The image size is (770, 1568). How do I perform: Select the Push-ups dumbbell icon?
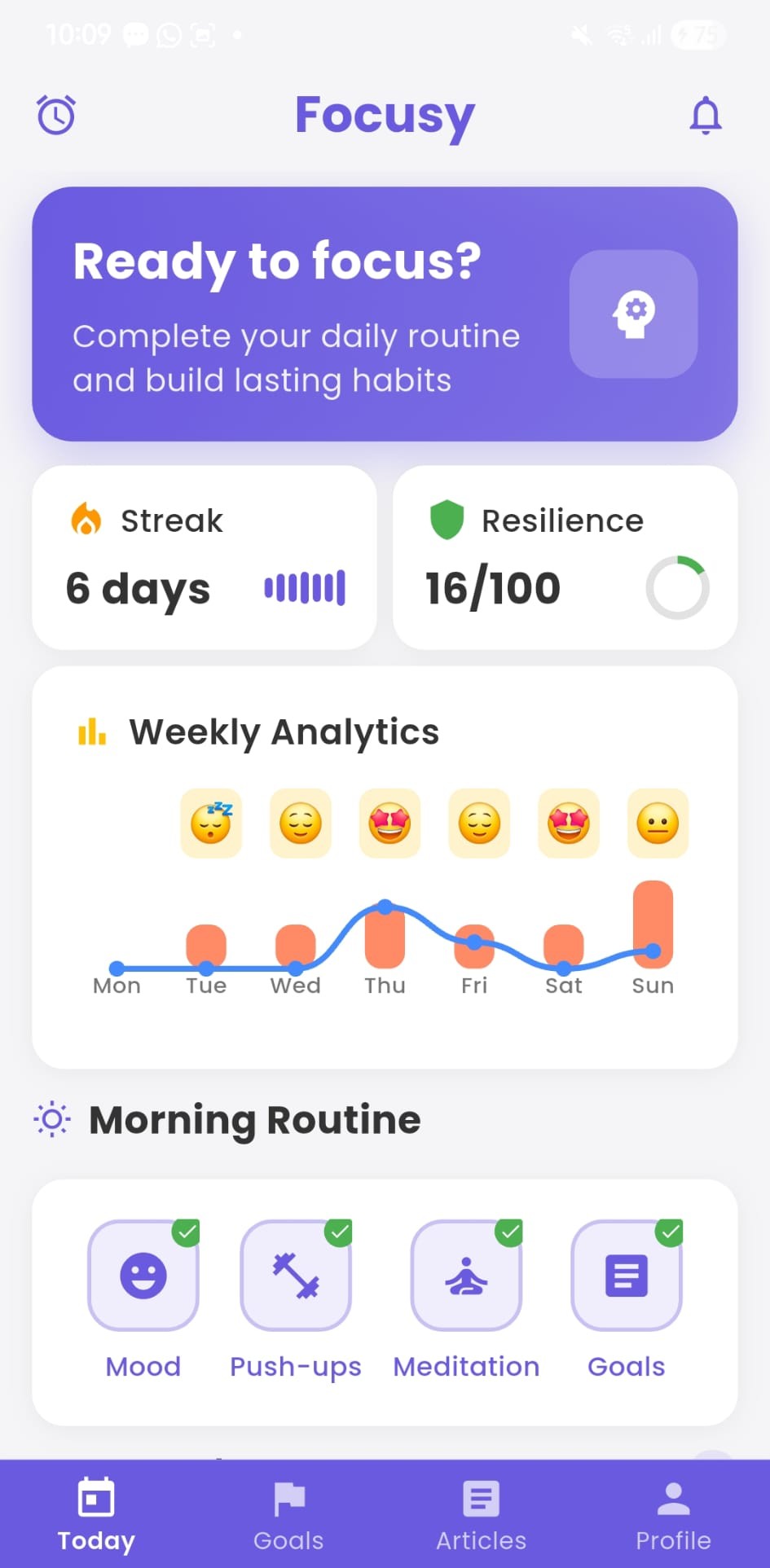click(296, 1275)
